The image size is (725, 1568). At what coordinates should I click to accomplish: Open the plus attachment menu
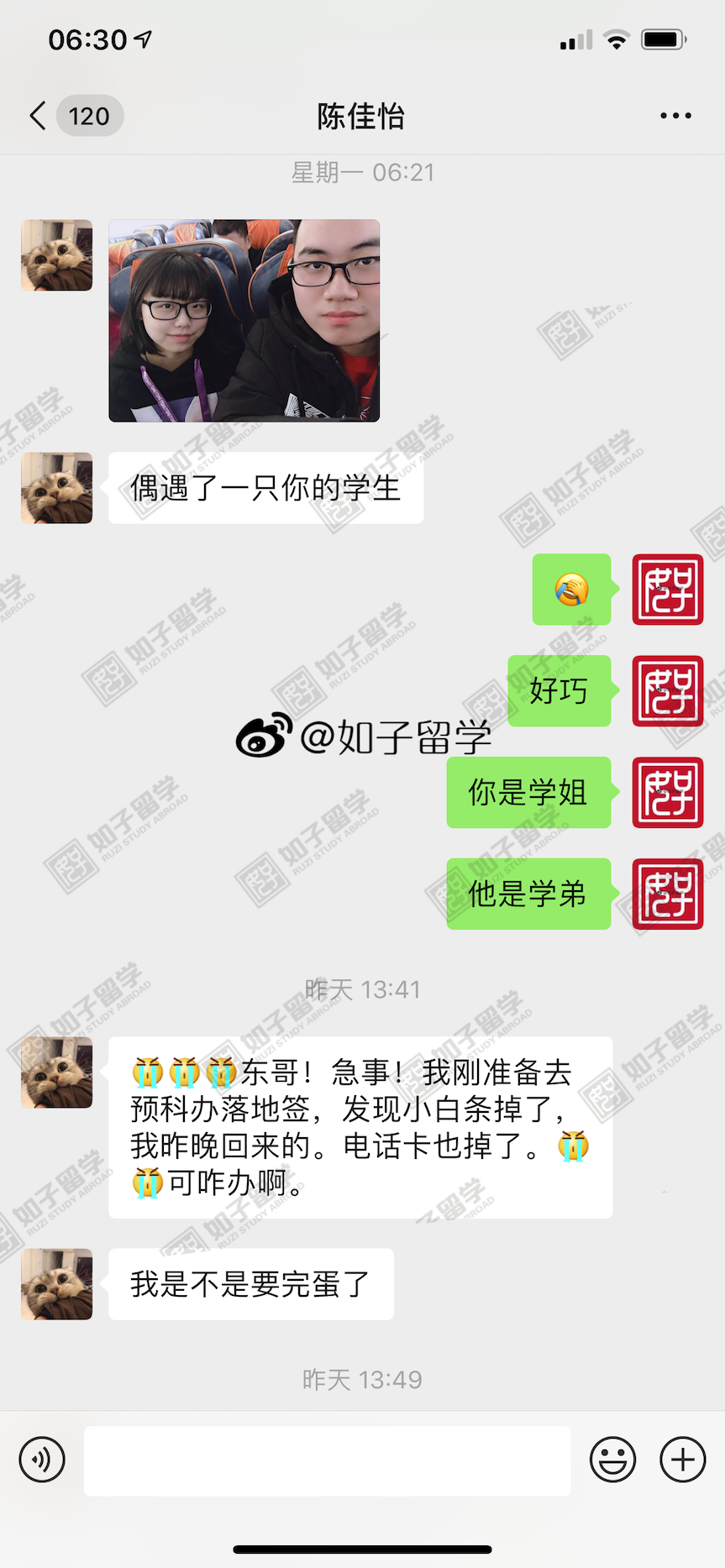682,1460
